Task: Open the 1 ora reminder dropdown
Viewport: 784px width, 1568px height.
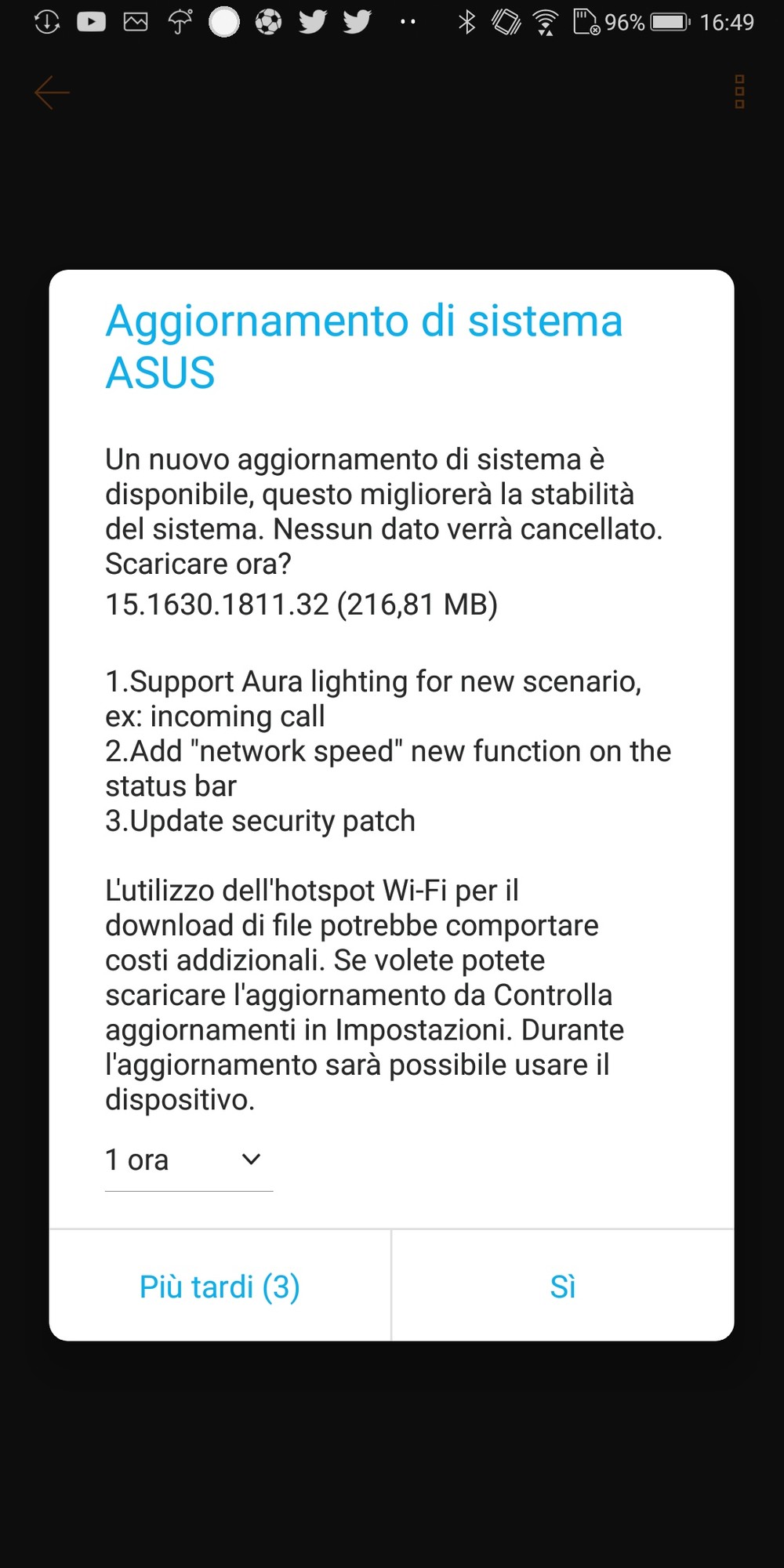Action: click(x=189, y=1160)
